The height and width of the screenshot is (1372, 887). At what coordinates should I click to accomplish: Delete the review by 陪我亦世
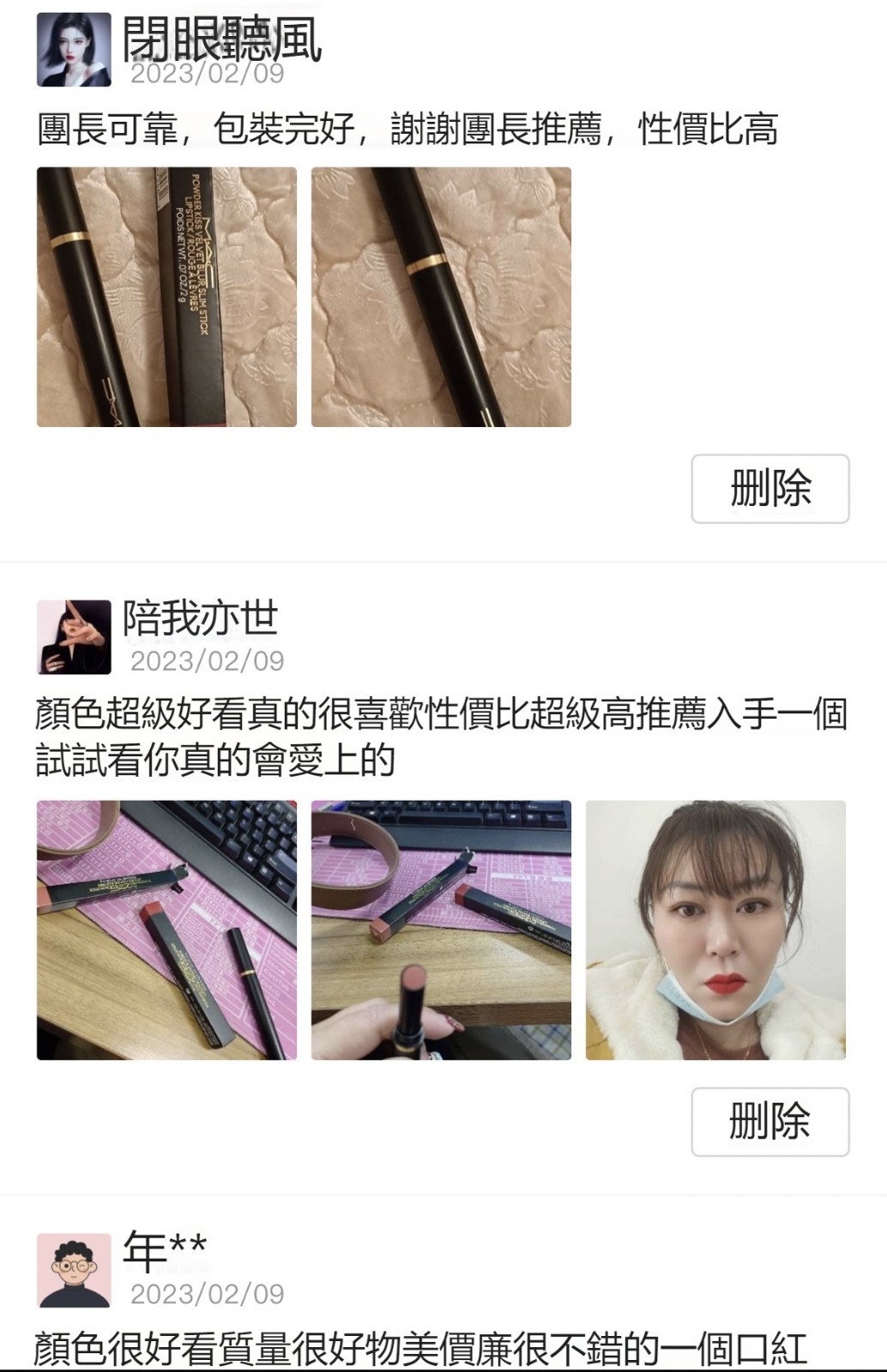pyautogui.click(x=769, y=1122)
